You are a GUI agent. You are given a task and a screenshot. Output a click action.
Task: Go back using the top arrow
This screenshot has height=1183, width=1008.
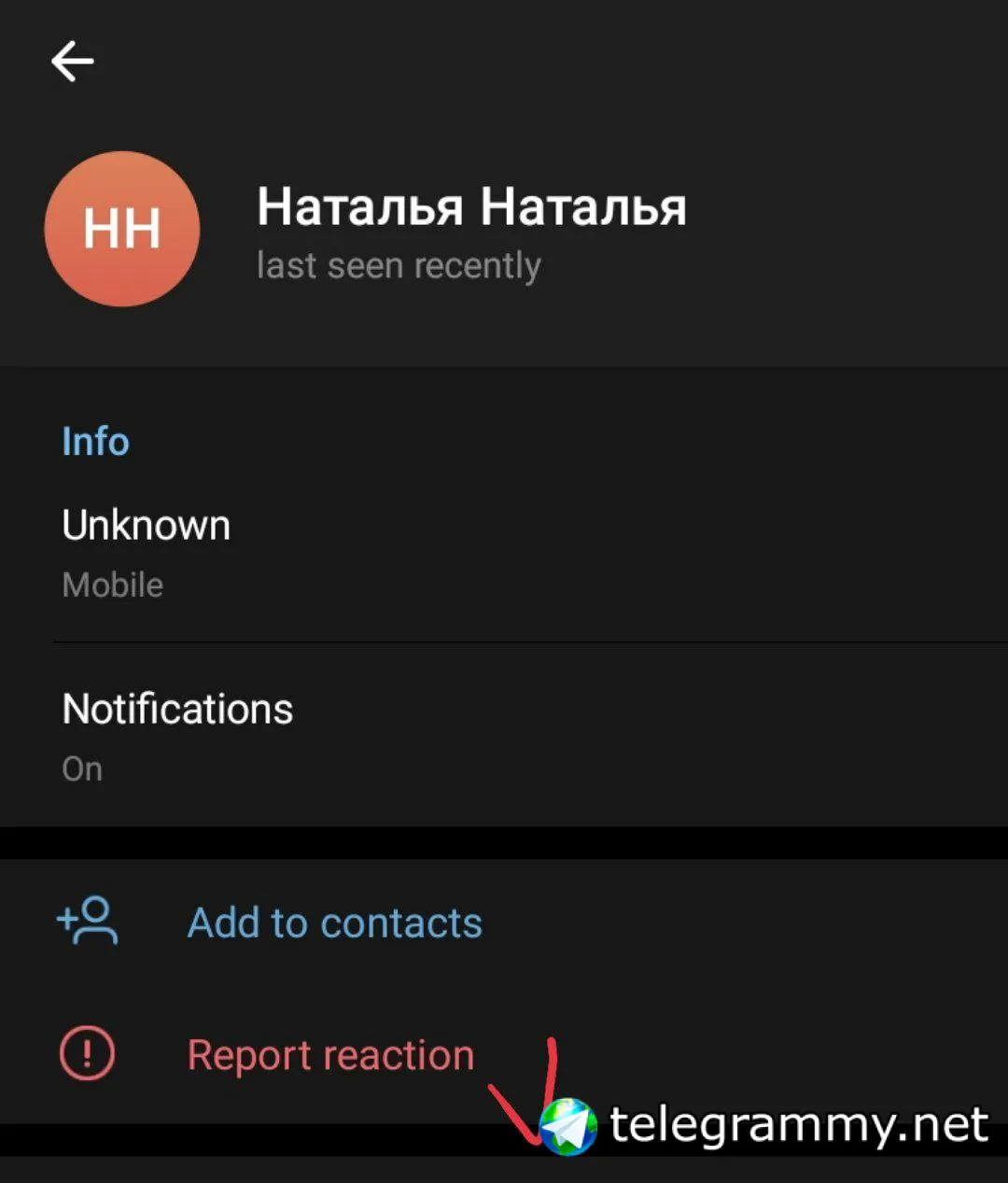(x=72, y=62)
